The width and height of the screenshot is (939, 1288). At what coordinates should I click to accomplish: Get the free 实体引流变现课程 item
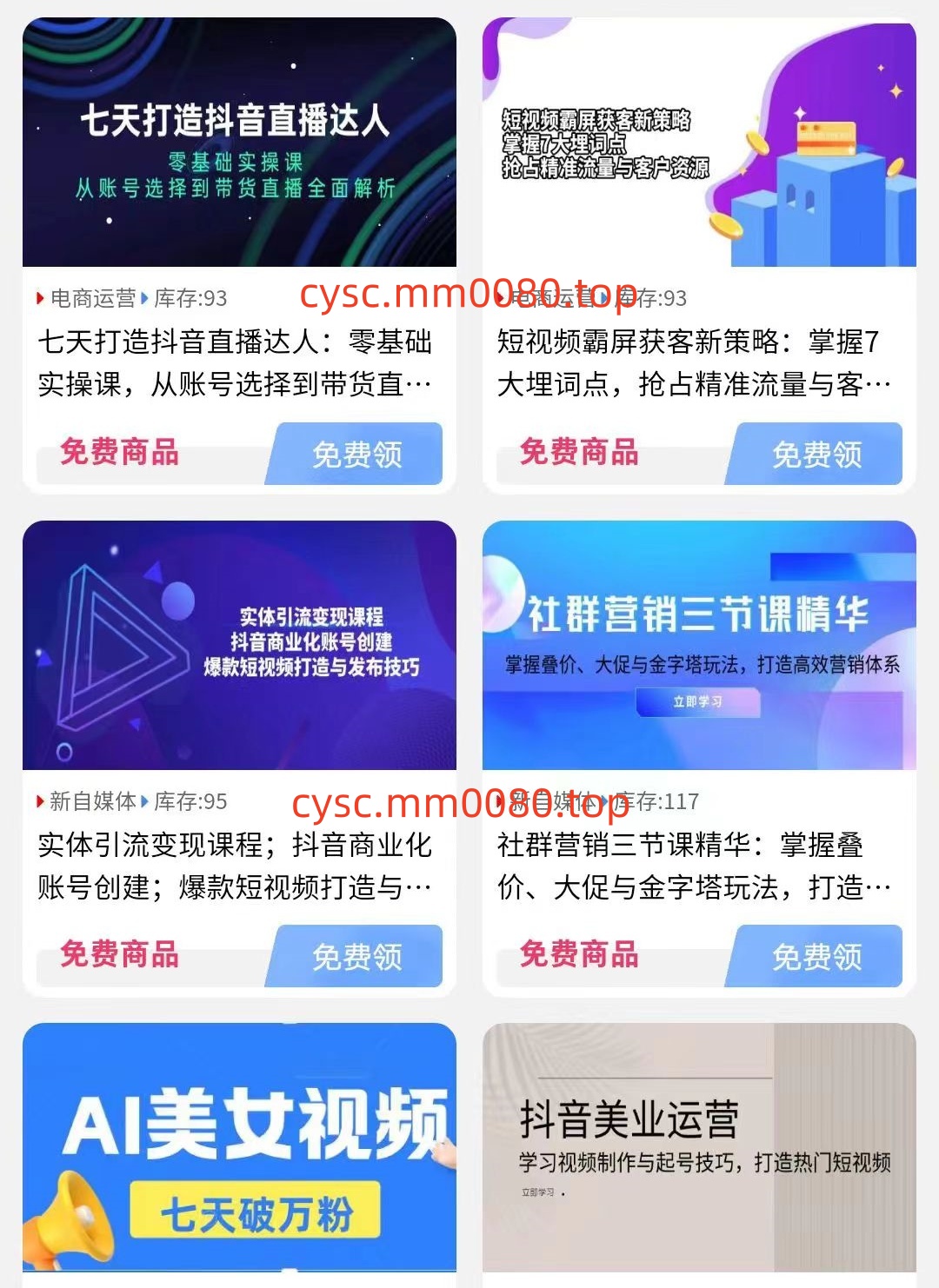pyautogui.click(x=357, y=956)
